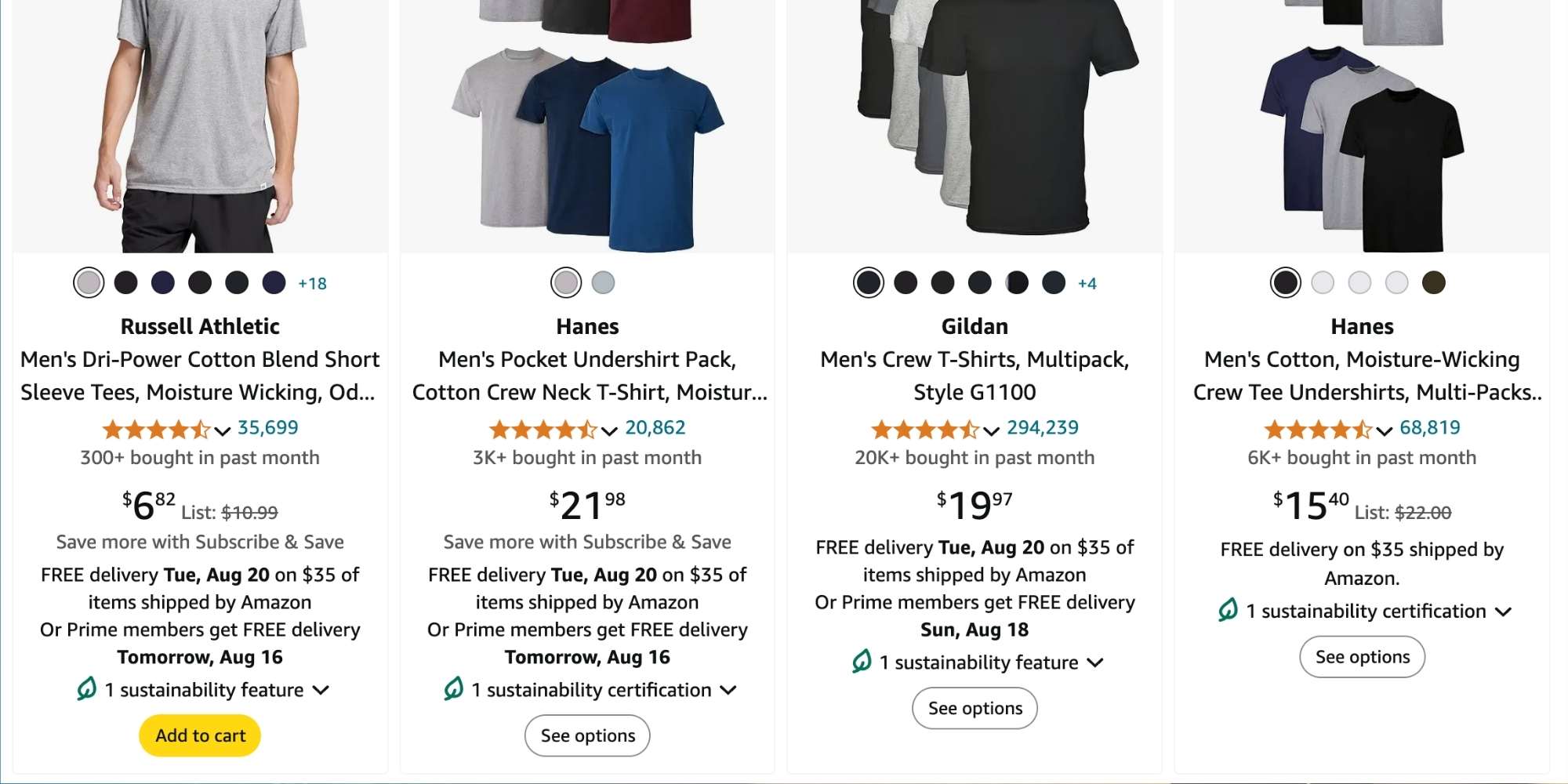Add Russell Athletic tee to cart
The width and height of the screenshot is (1568, 784).
(x=200, y=735)
